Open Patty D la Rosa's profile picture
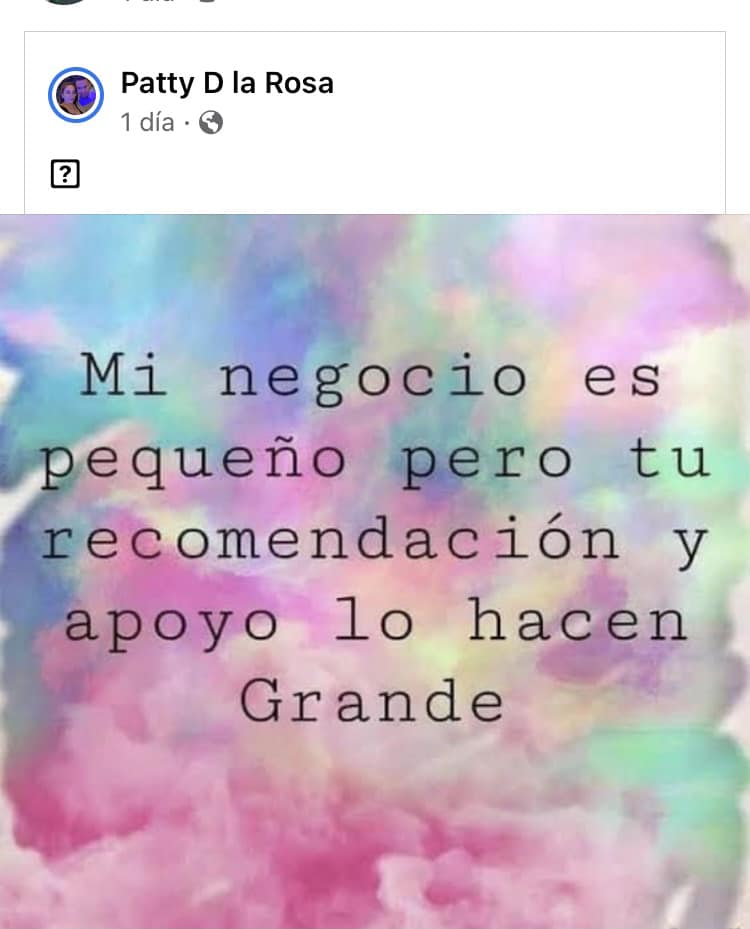 pyautogui.click(x=76, y=96)
